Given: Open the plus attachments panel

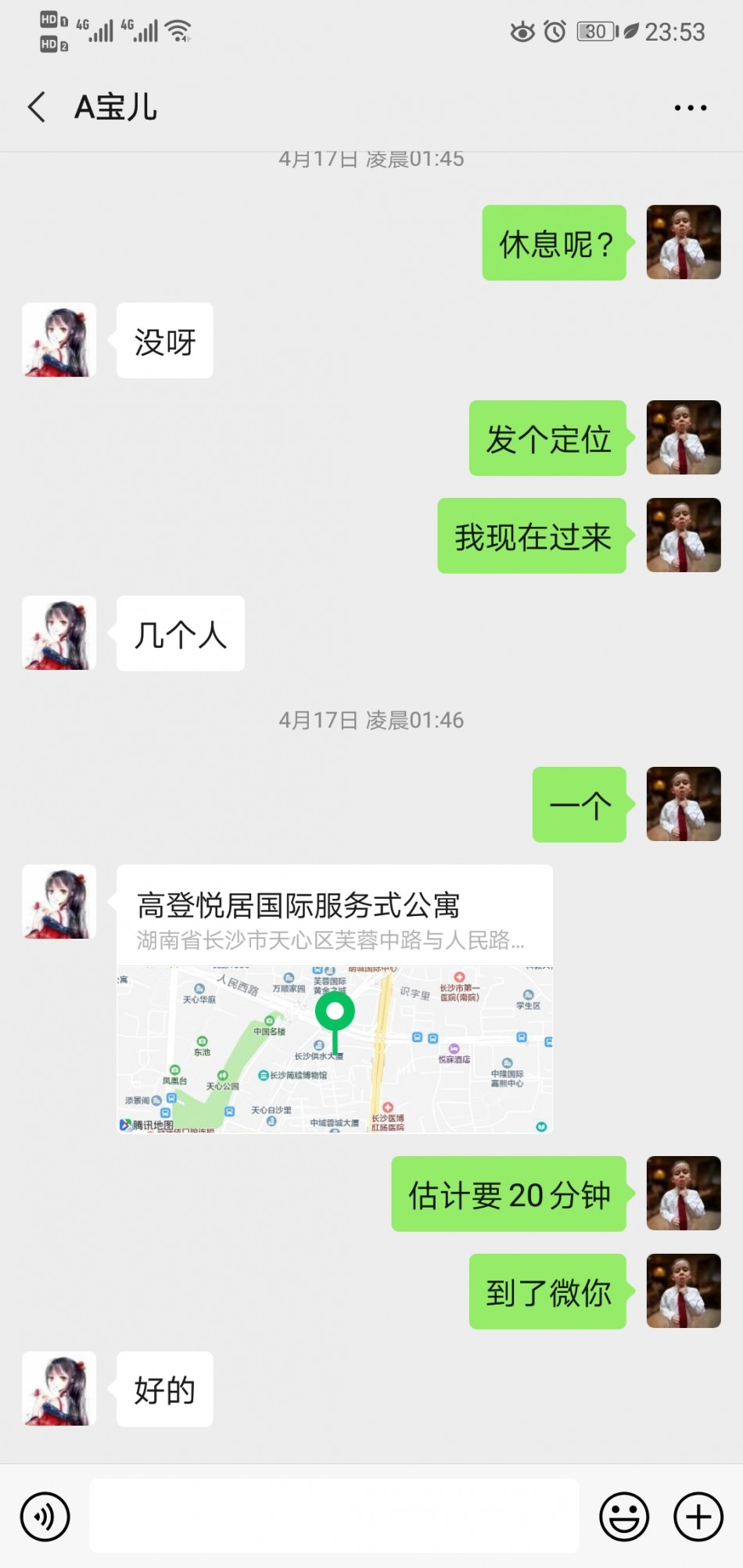Looking at the screenshot, I should coord(698,1516).
